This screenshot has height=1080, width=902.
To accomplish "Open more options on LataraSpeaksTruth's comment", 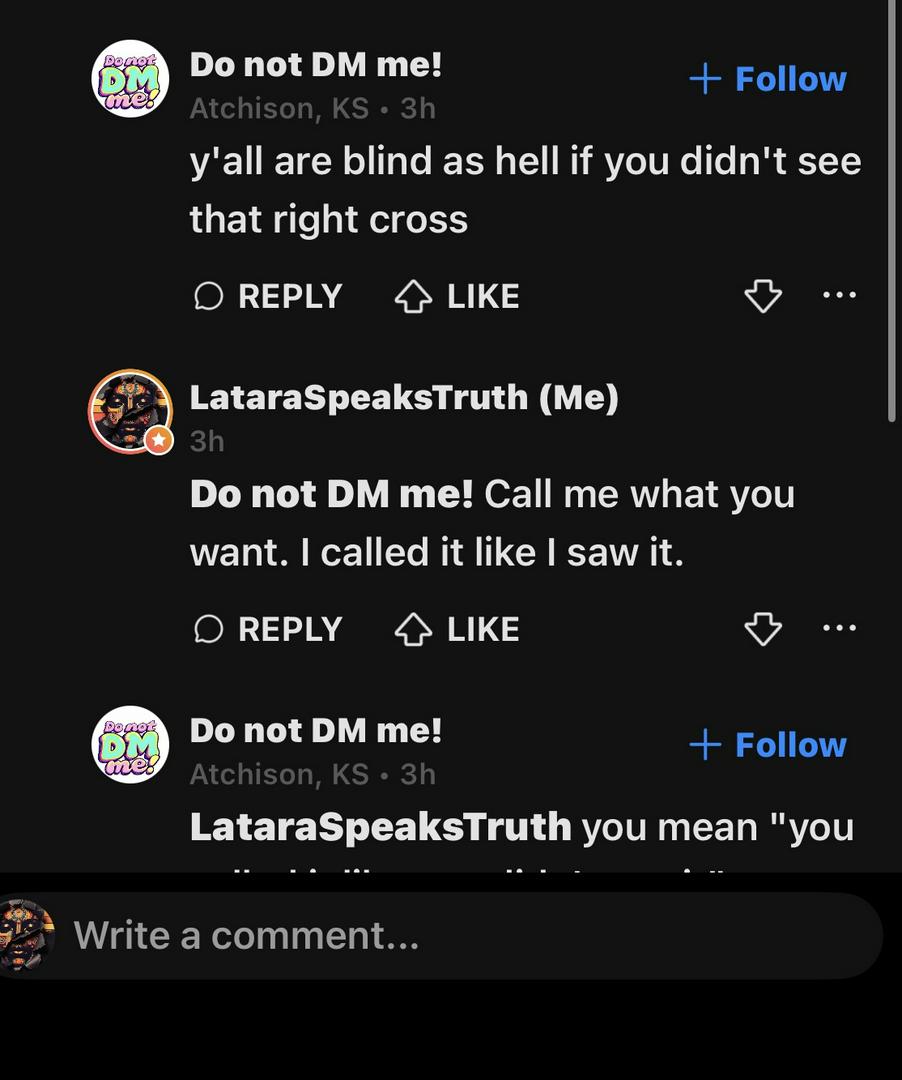I will coord(839,628).
